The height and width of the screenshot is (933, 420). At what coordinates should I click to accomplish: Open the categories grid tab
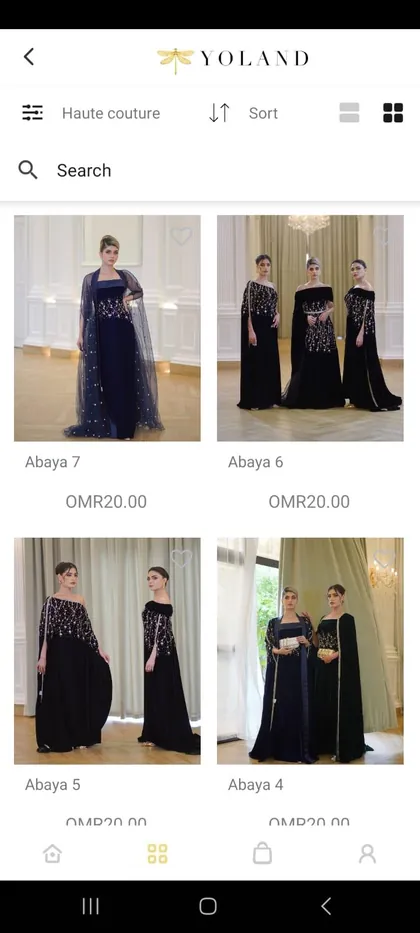pyautogui.click(x=158, y=854)
